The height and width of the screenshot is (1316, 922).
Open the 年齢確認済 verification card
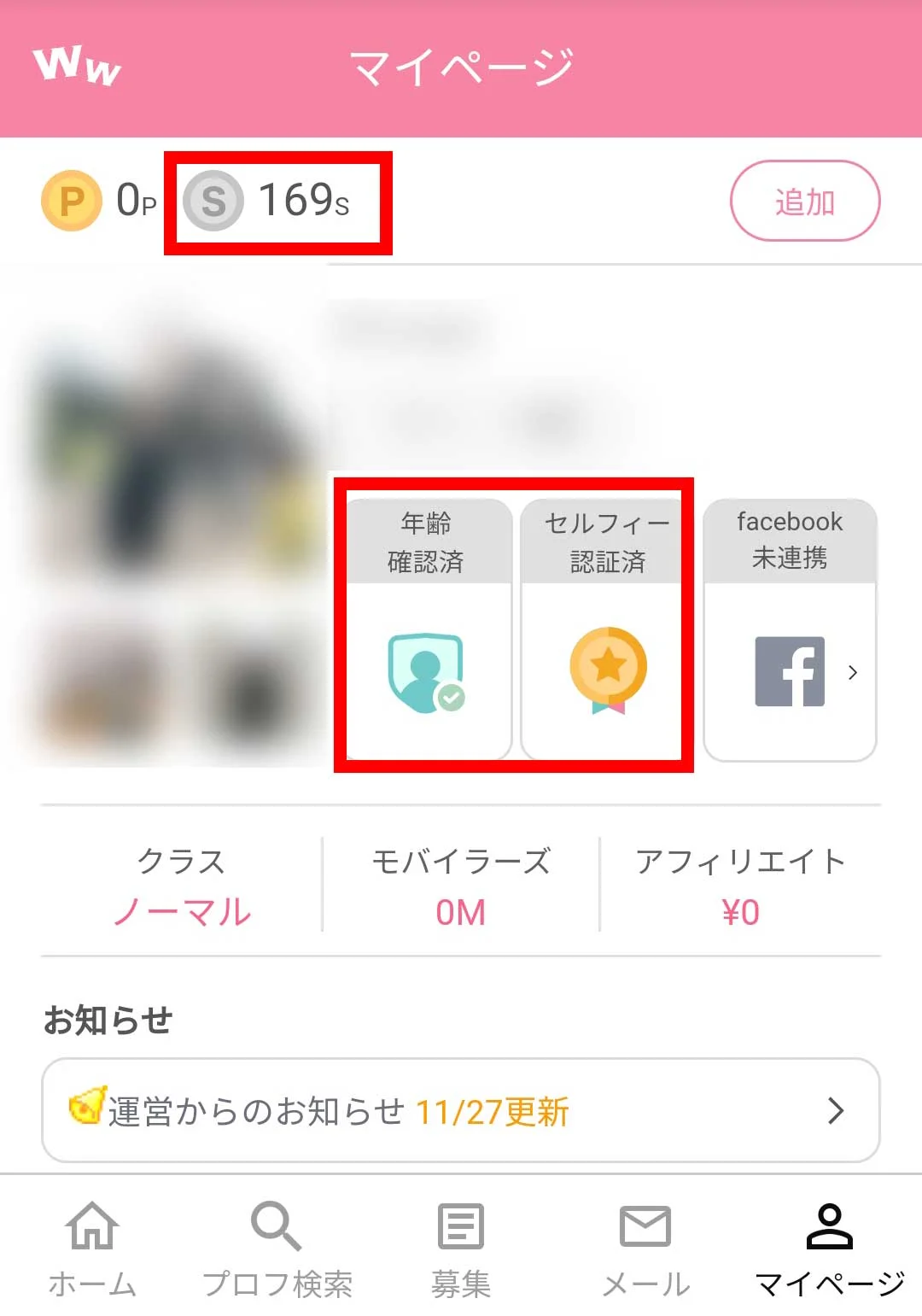point(427,630)
